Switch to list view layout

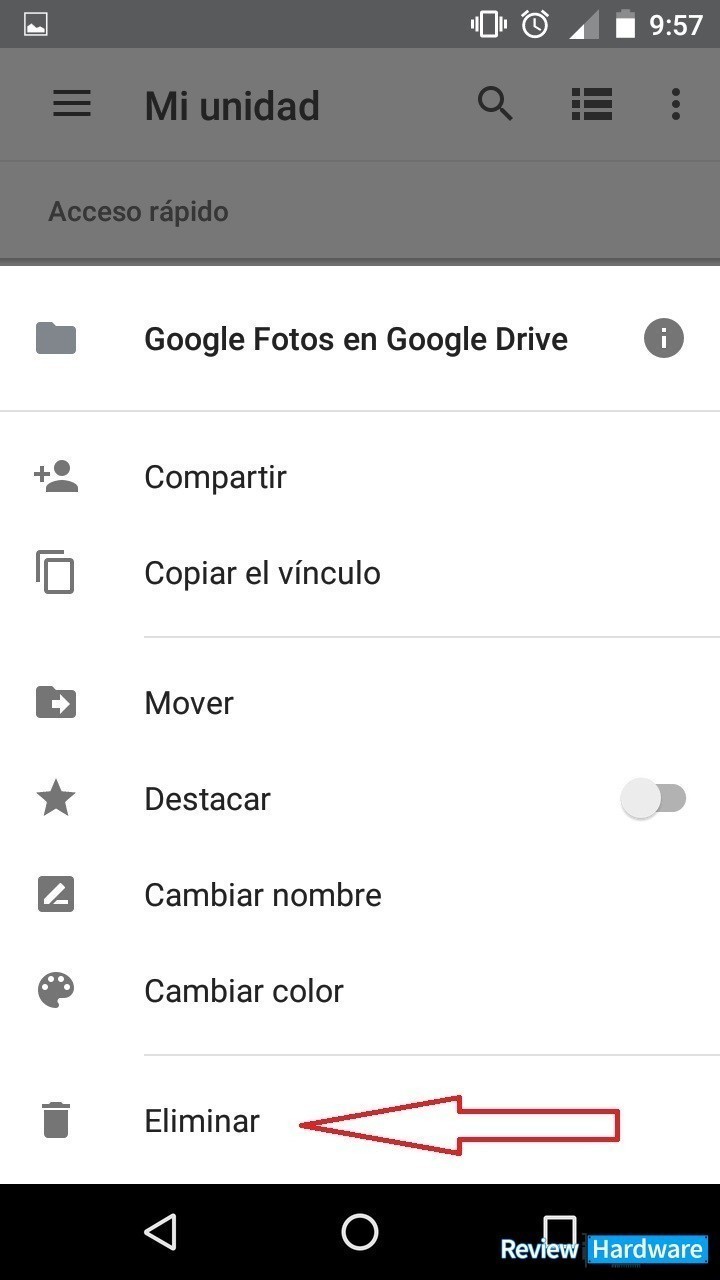591,104
